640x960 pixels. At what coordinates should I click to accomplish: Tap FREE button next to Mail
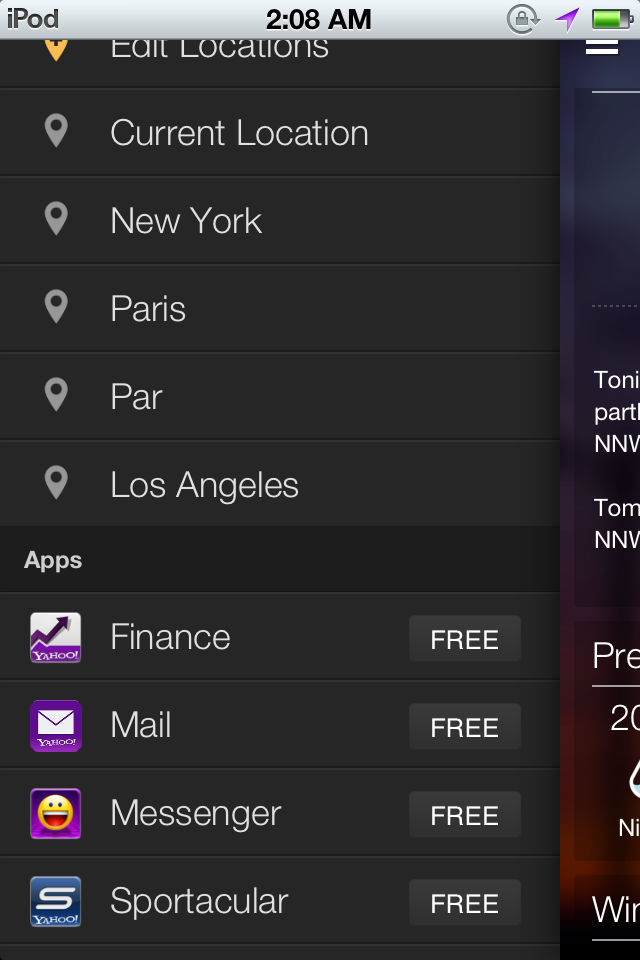[464, 727]
